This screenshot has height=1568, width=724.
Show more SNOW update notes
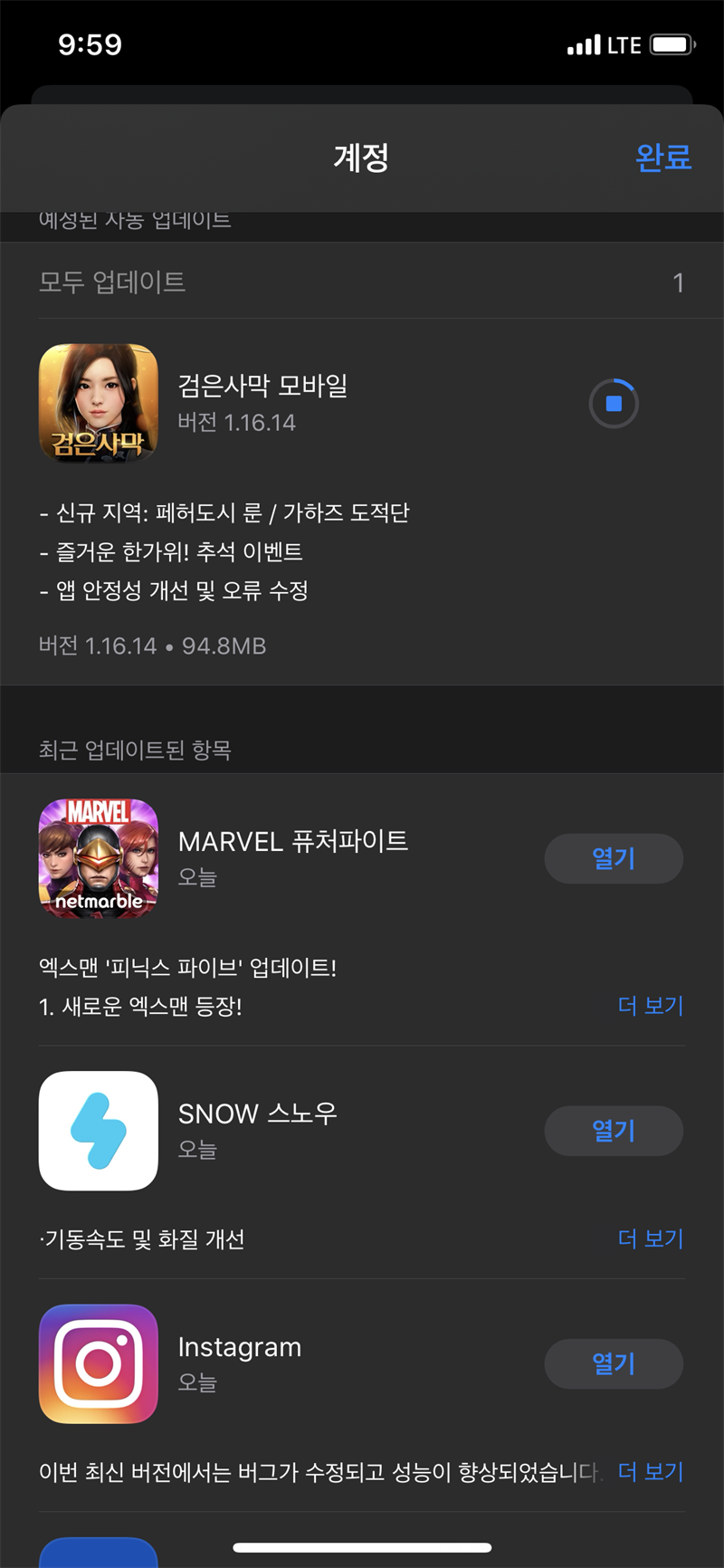[650, 1238]
